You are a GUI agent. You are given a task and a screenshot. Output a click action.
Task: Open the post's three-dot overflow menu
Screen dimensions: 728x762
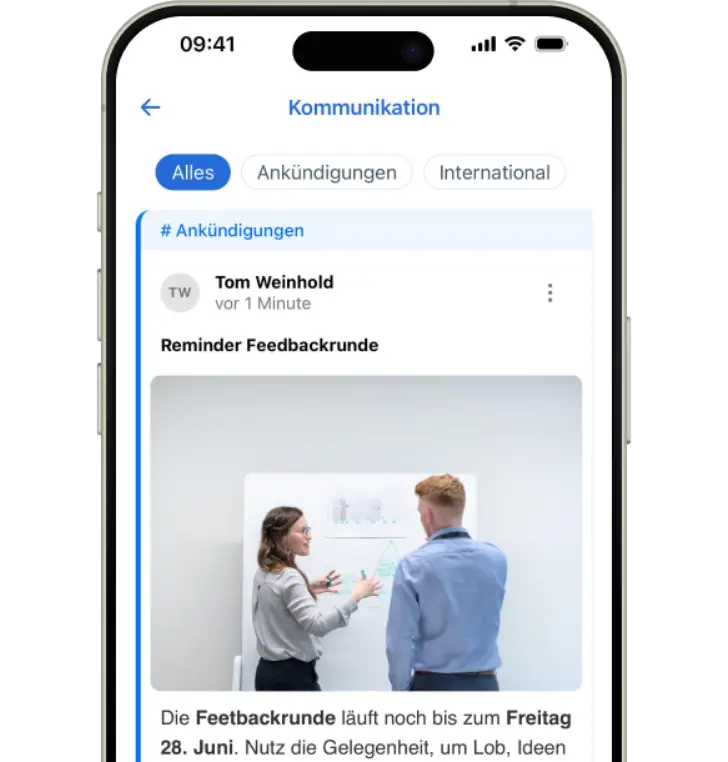pyautogui.click(x=549, y=292)
